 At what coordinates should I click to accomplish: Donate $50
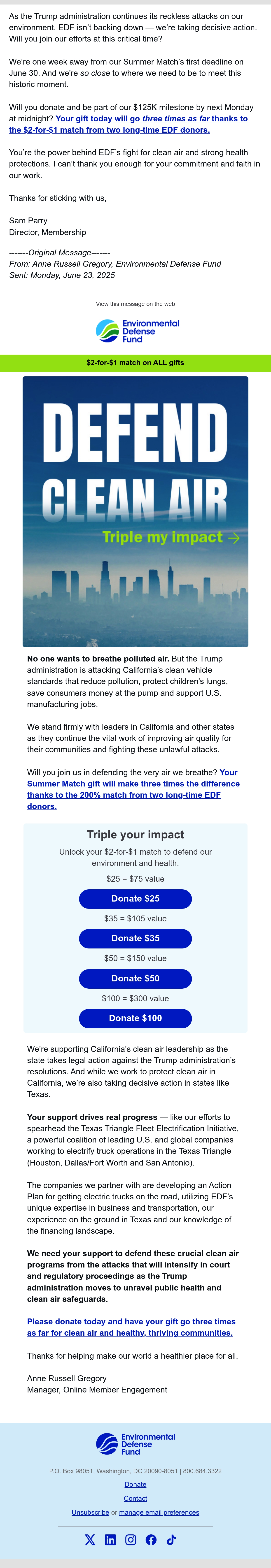coord(135,978)
